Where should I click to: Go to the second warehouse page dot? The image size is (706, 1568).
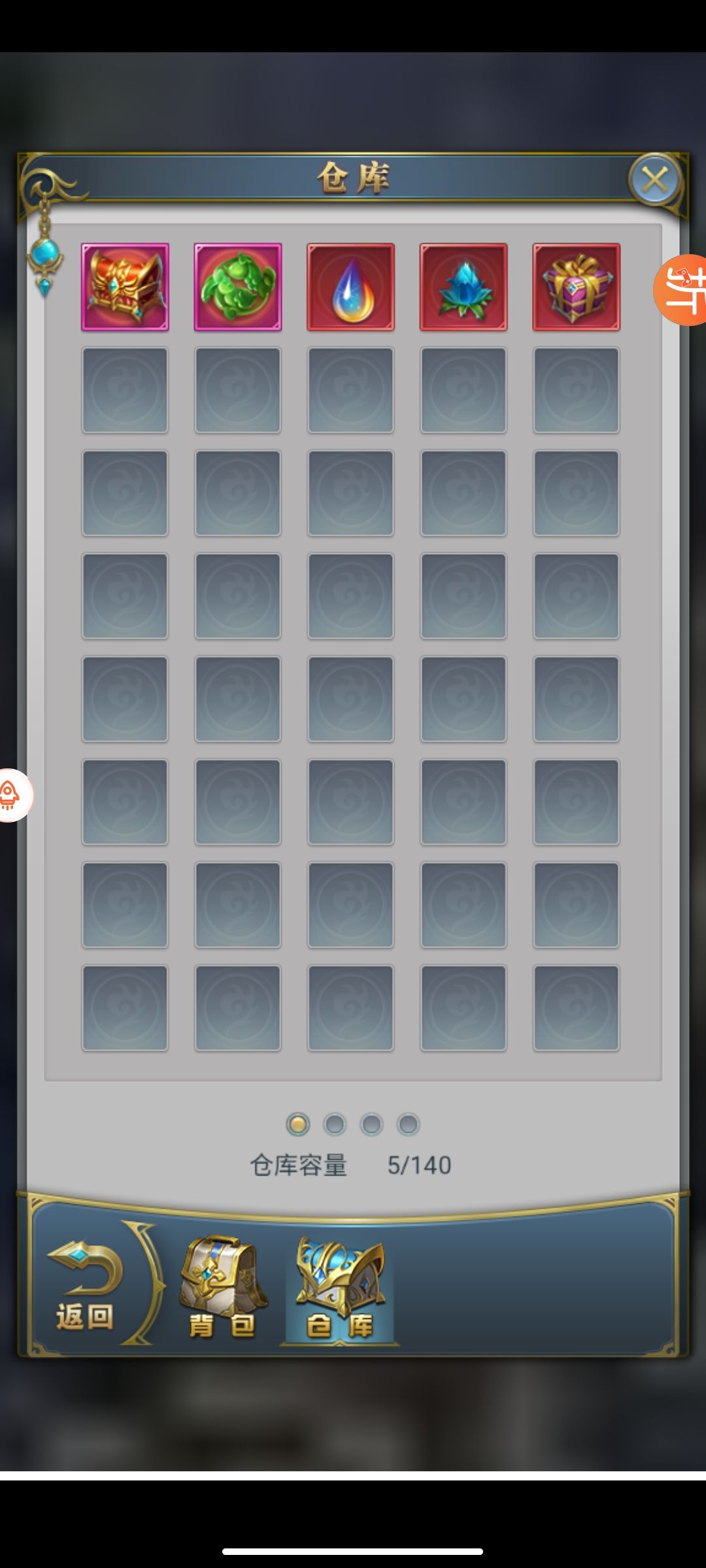pyautogui.click(x=335, y=1124)
